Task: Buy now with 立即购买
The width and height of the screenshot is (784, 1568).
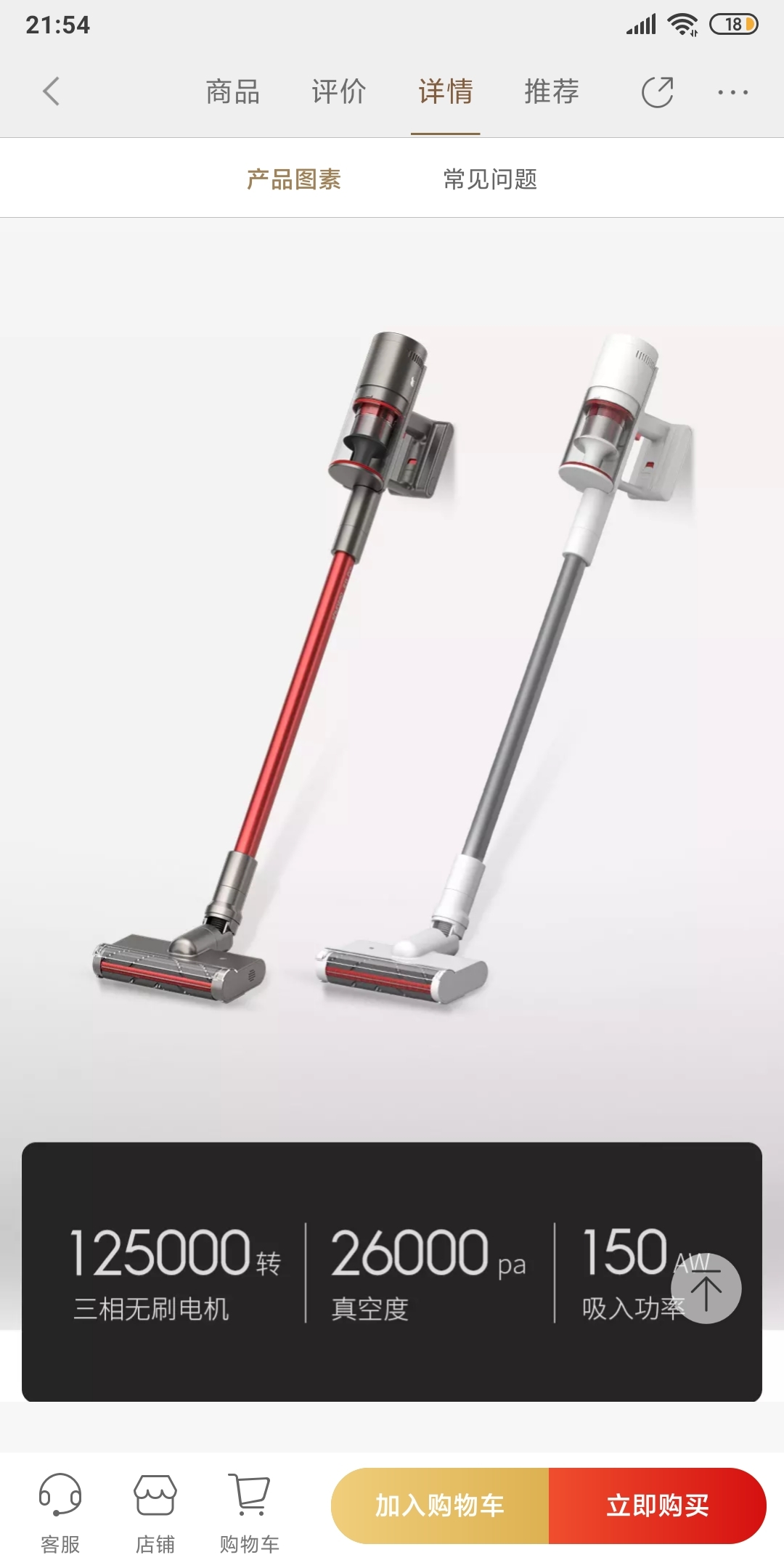Action: click(x=658, y=1506)
